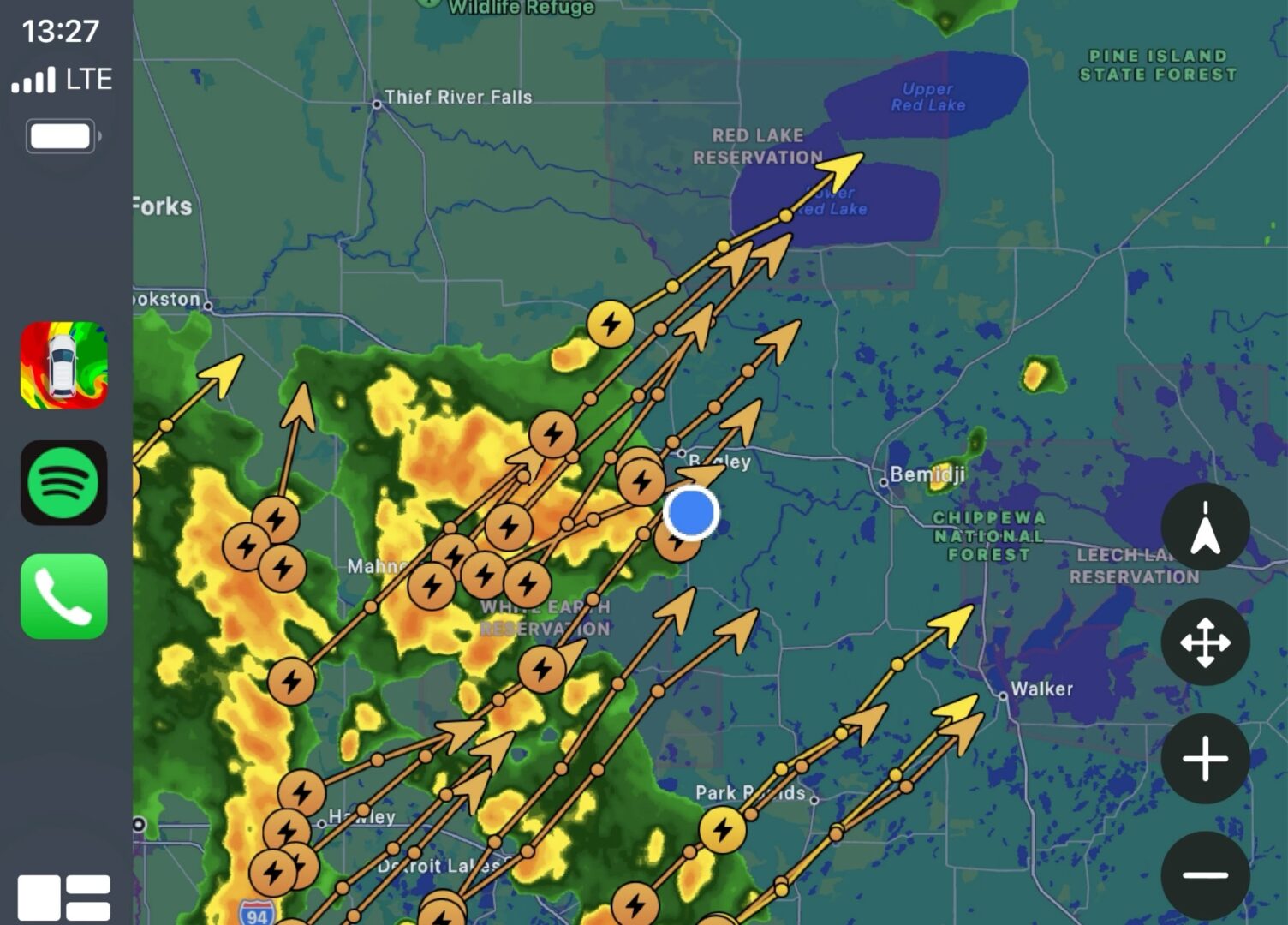Enable map panning with the arrows button
The width and height of the screenshot is (1288, 925).
1205,642
